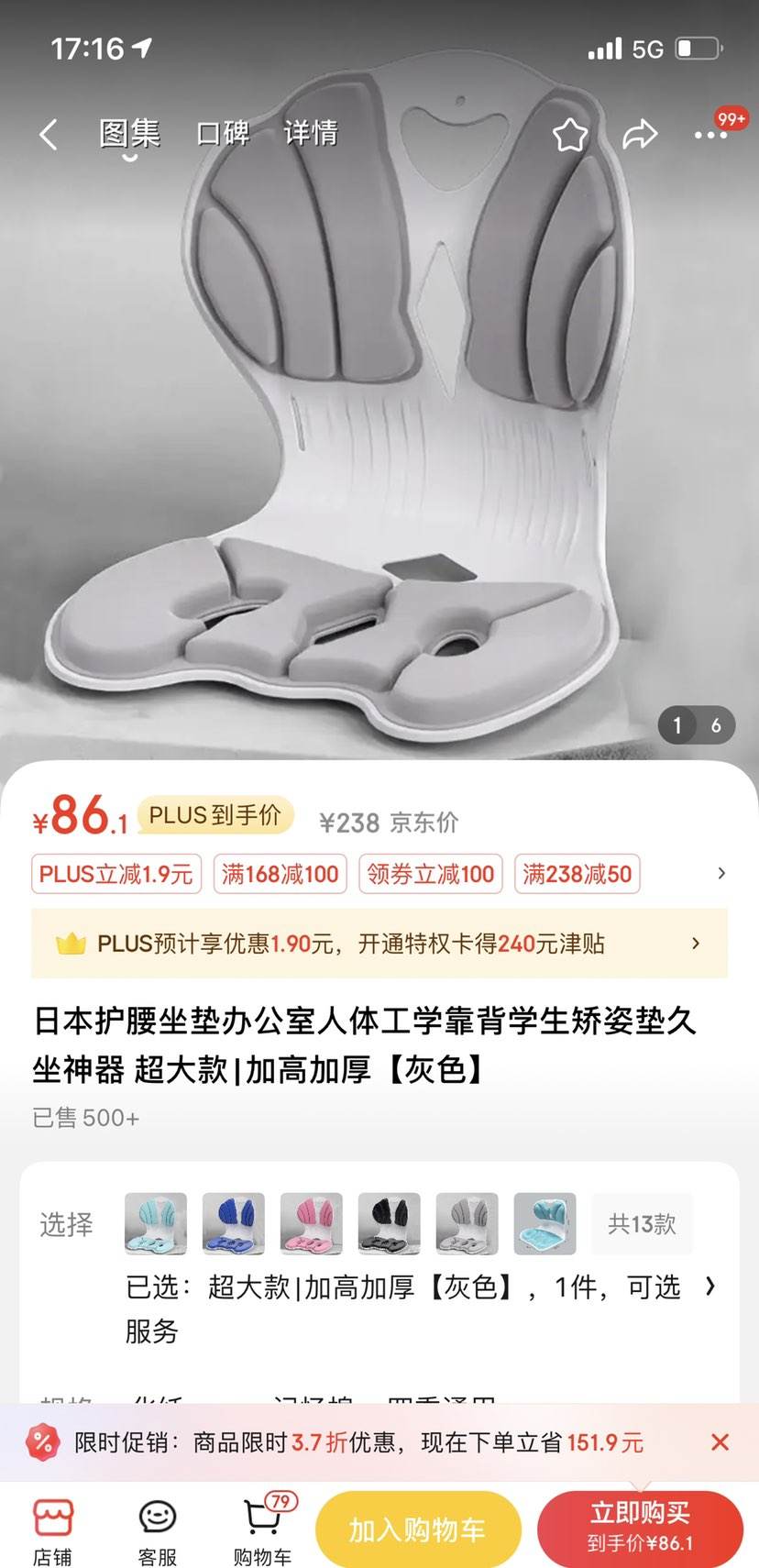Viewport: 759px width, 1568px height.
Task: Switch to the 口碑 tab
Action: pyautogui.click(x=223, y=134)
